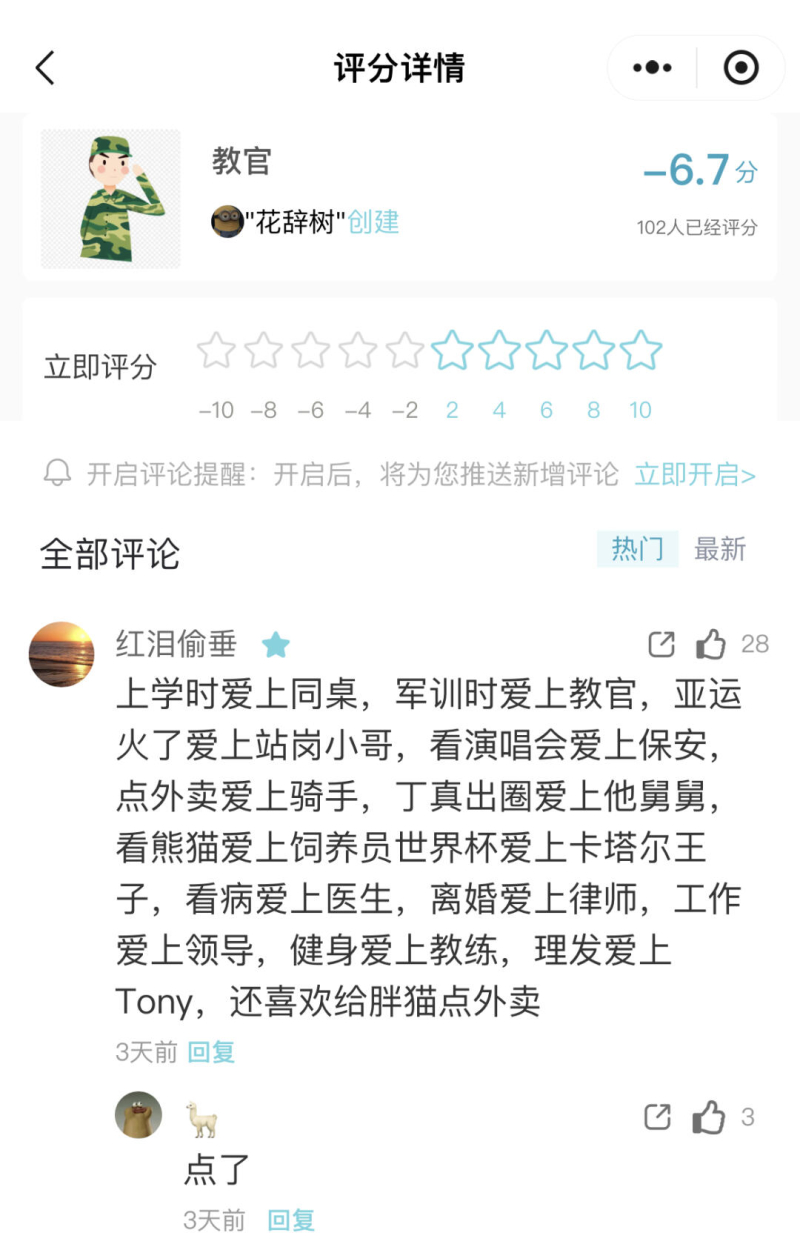Share the 点了 reply
The height and width of the screenshot is (1250, 800).
657,1117
